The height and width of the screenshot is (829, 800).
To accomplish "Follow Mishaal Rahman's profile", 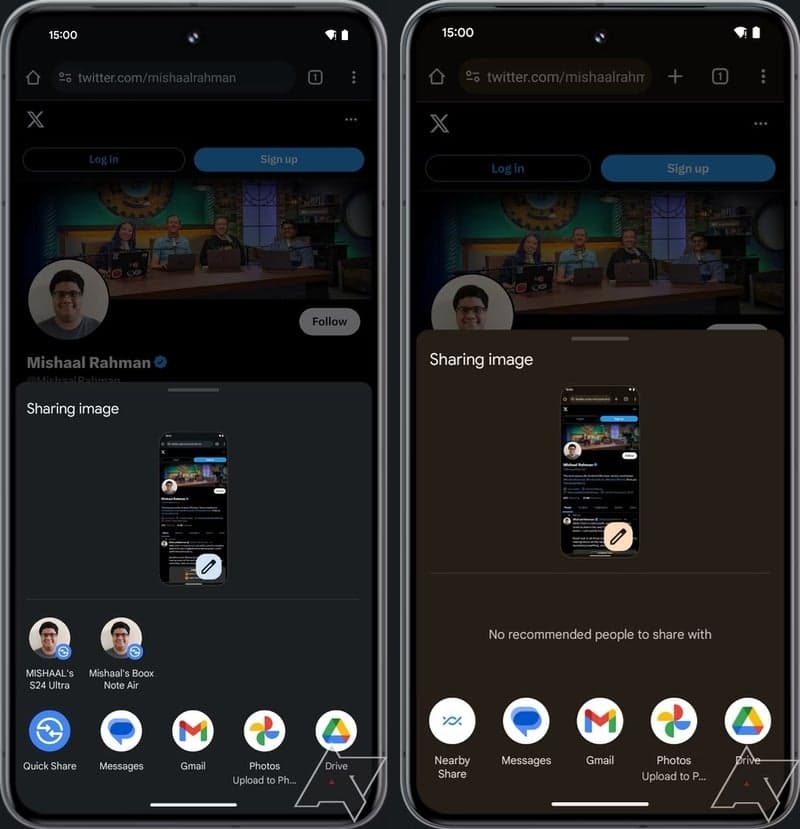I will [x=329, y=321].
